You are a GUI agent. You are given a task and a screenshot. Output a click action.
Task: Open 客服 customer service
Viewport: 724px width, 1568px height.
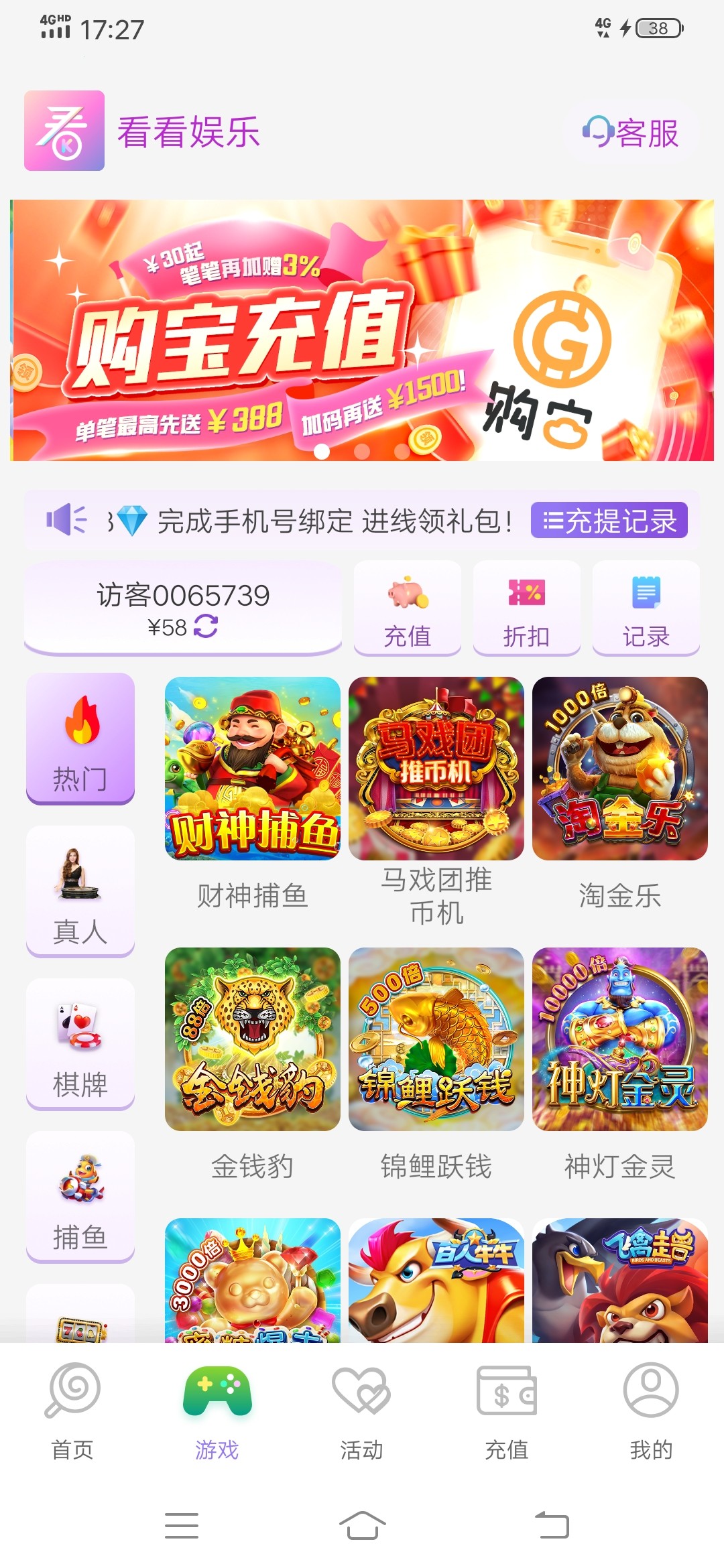[x=631, y=132]
